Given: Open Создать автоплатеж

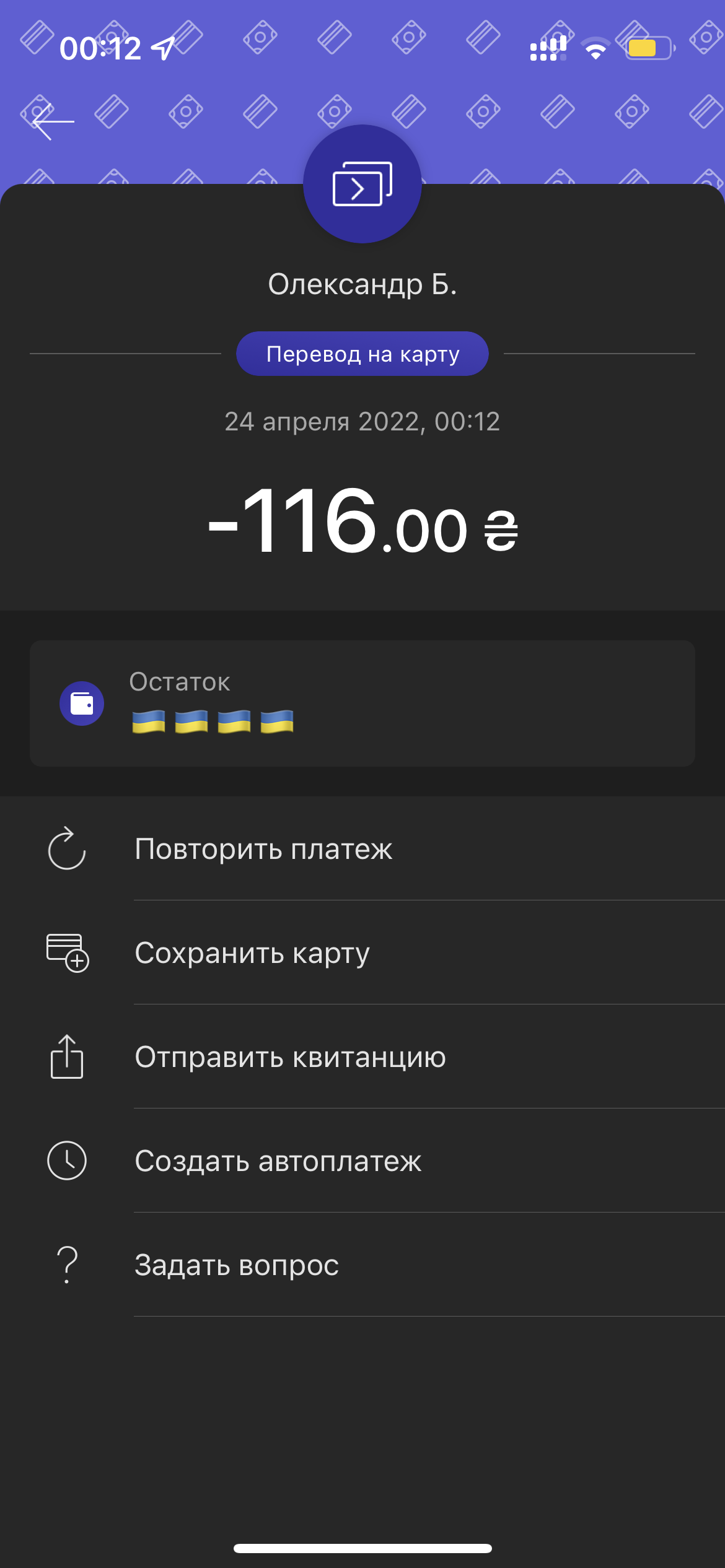Looking at the screenshot, I should coord(278,1161).
